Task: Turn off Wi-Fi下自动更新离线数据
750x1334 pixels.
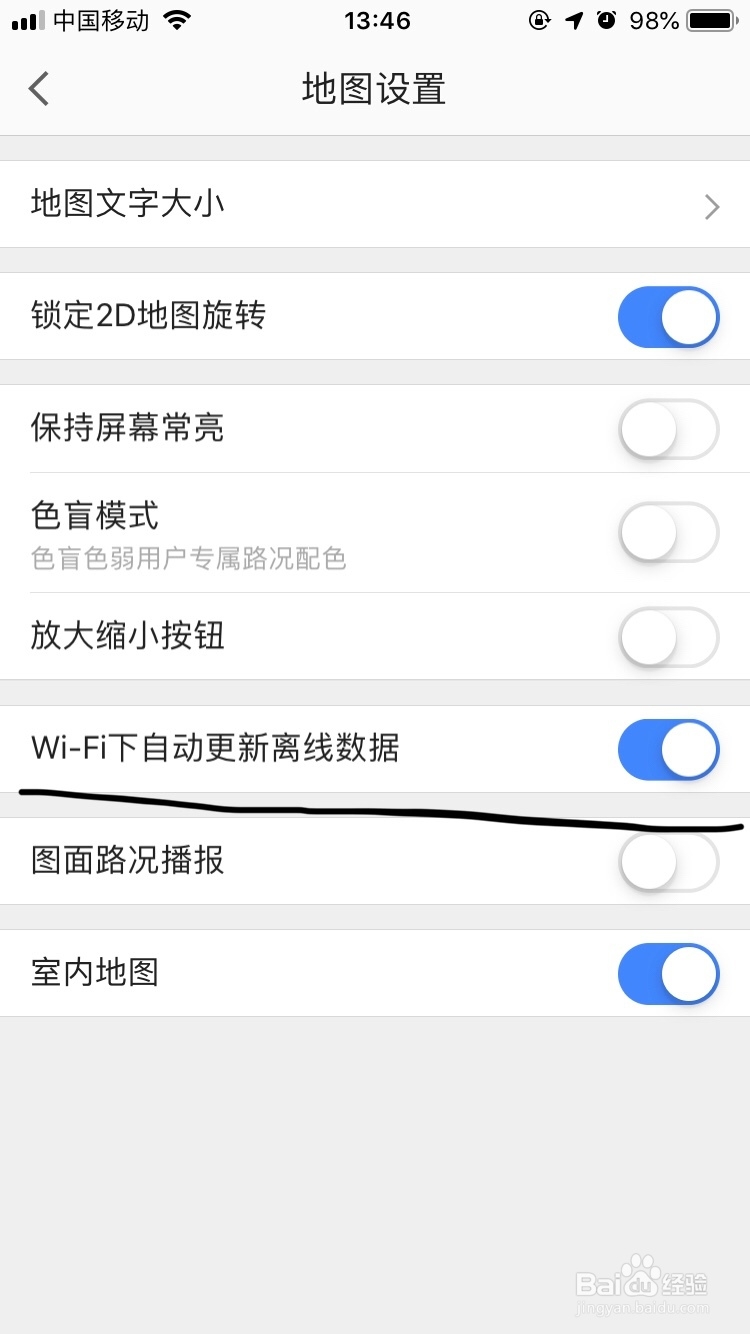Action: click(668, 749)
